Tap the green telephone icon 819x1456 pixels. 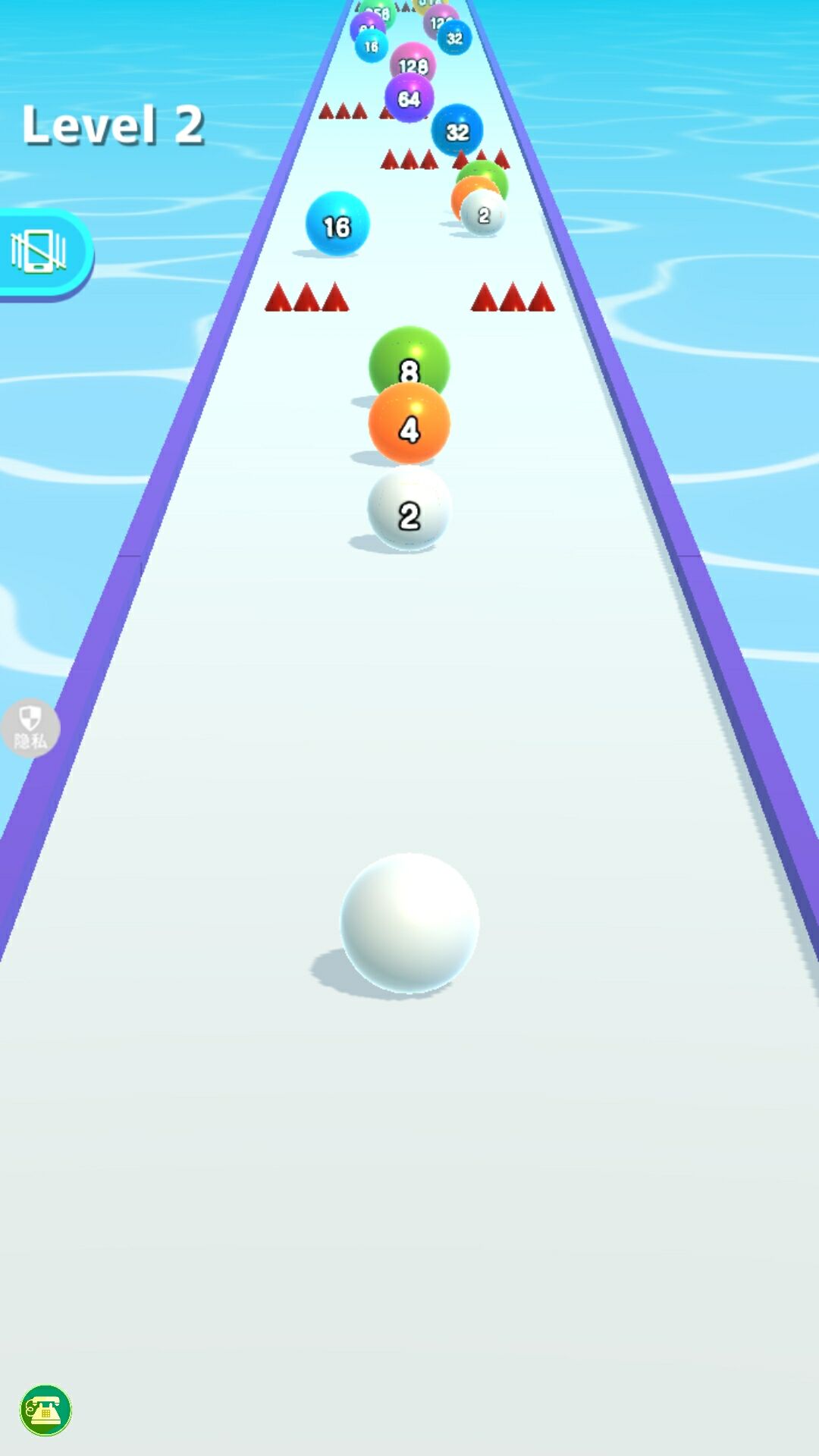pyautogui.click(x=45, y=1410)
